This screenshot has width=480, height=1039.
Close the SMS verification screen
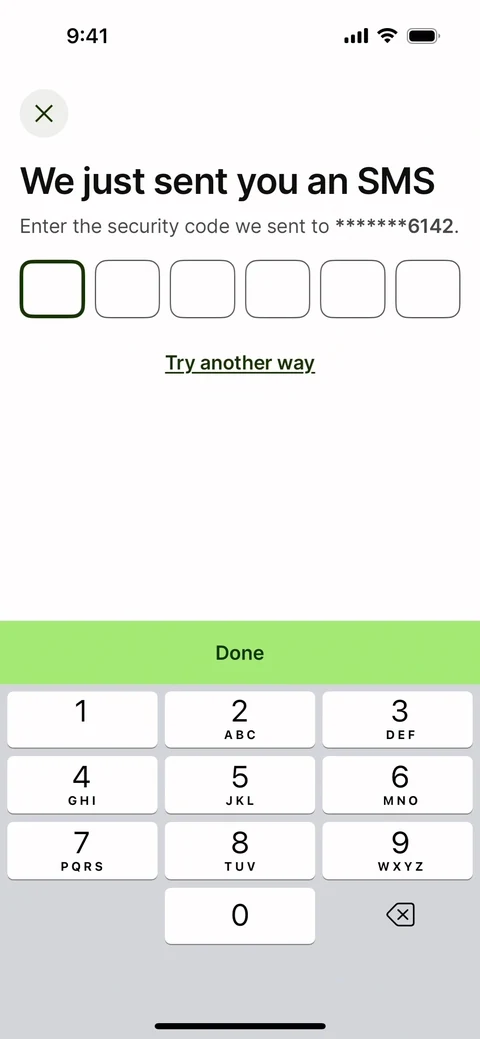pos(44,113)
